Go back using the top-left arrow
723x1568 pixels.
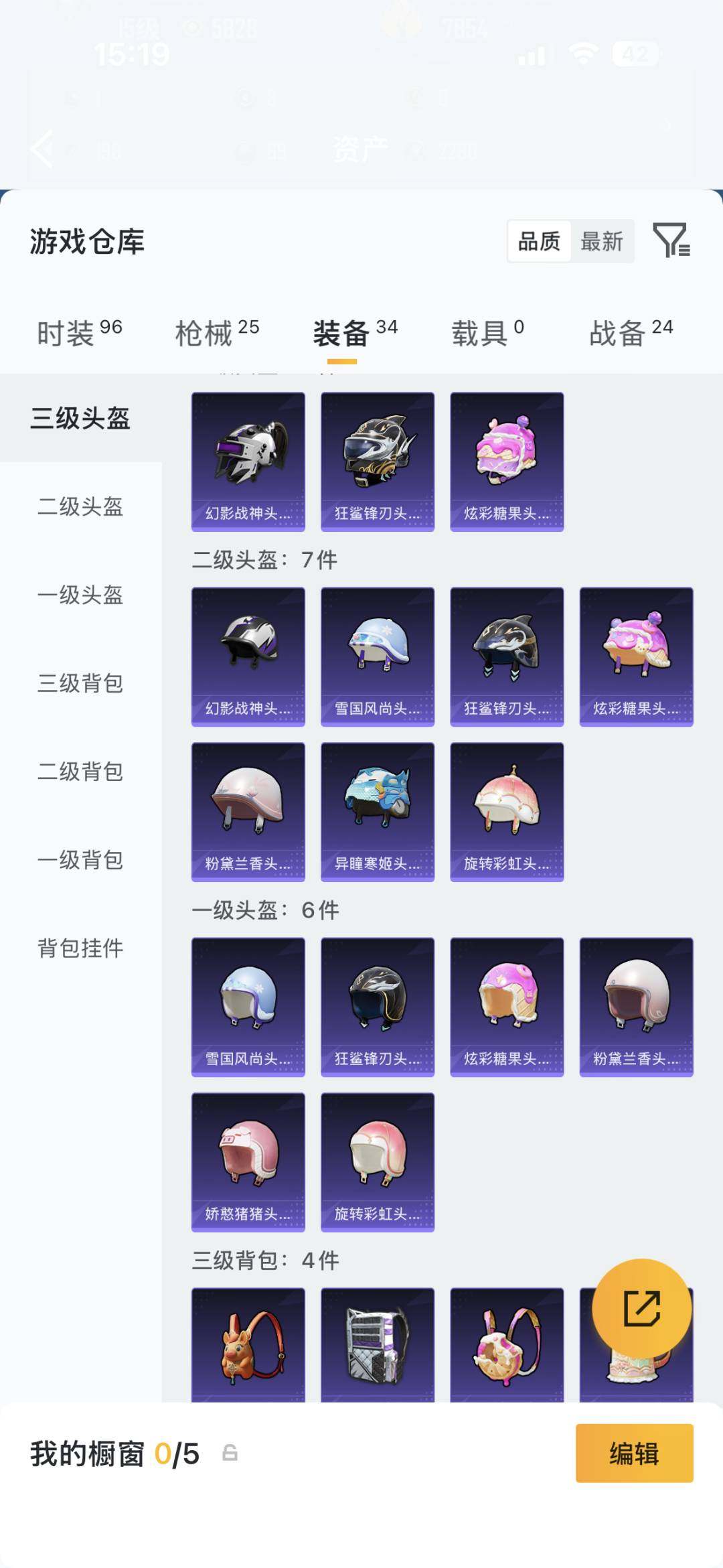pos(42,148)
